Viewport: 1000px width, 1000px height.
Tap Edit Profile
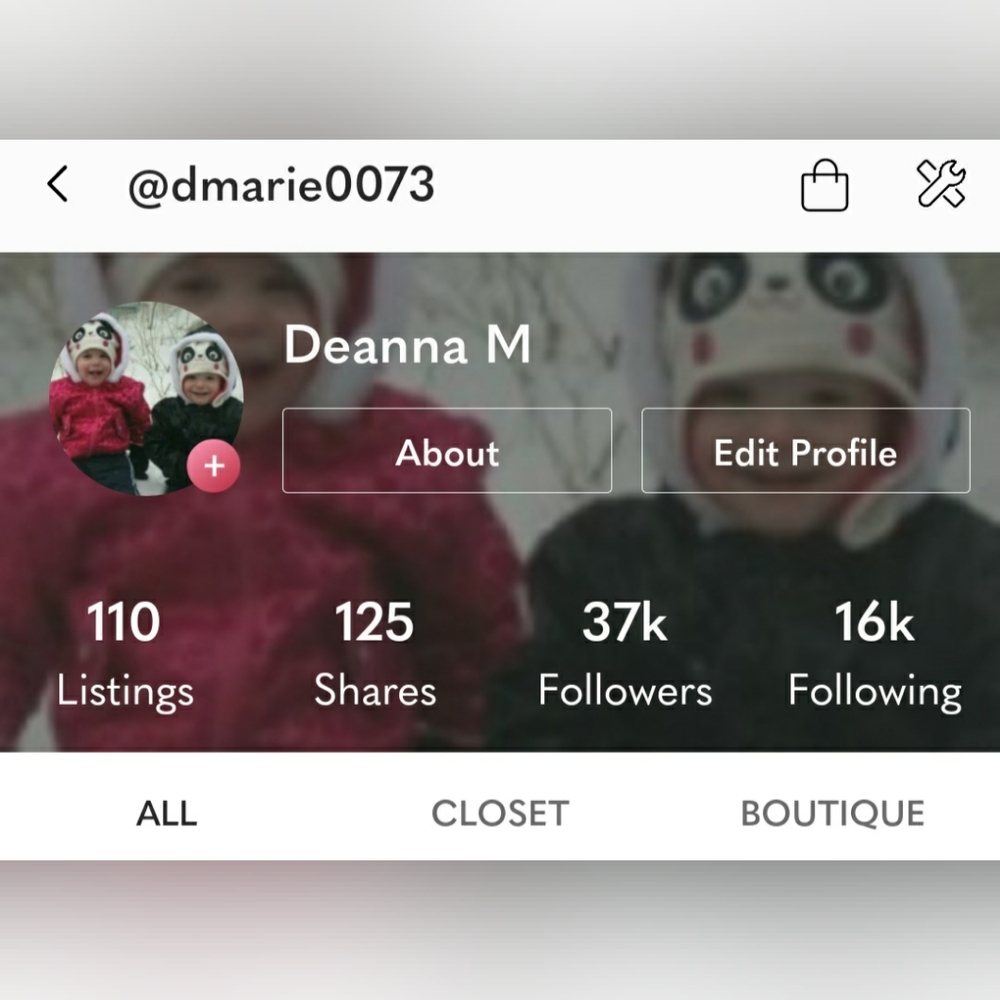[x=805, y=451]
